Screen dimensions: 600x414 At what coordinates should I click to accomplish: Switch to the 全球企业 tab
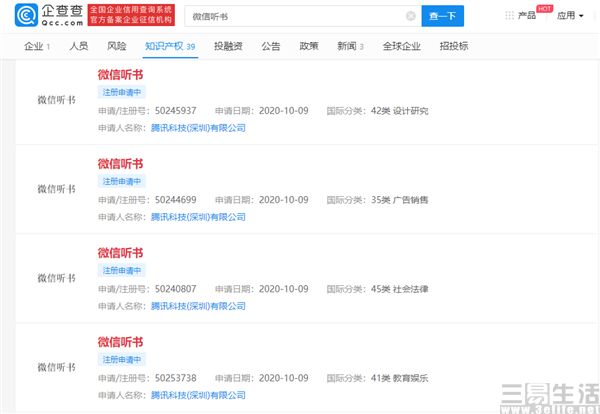tap(402, 46)
